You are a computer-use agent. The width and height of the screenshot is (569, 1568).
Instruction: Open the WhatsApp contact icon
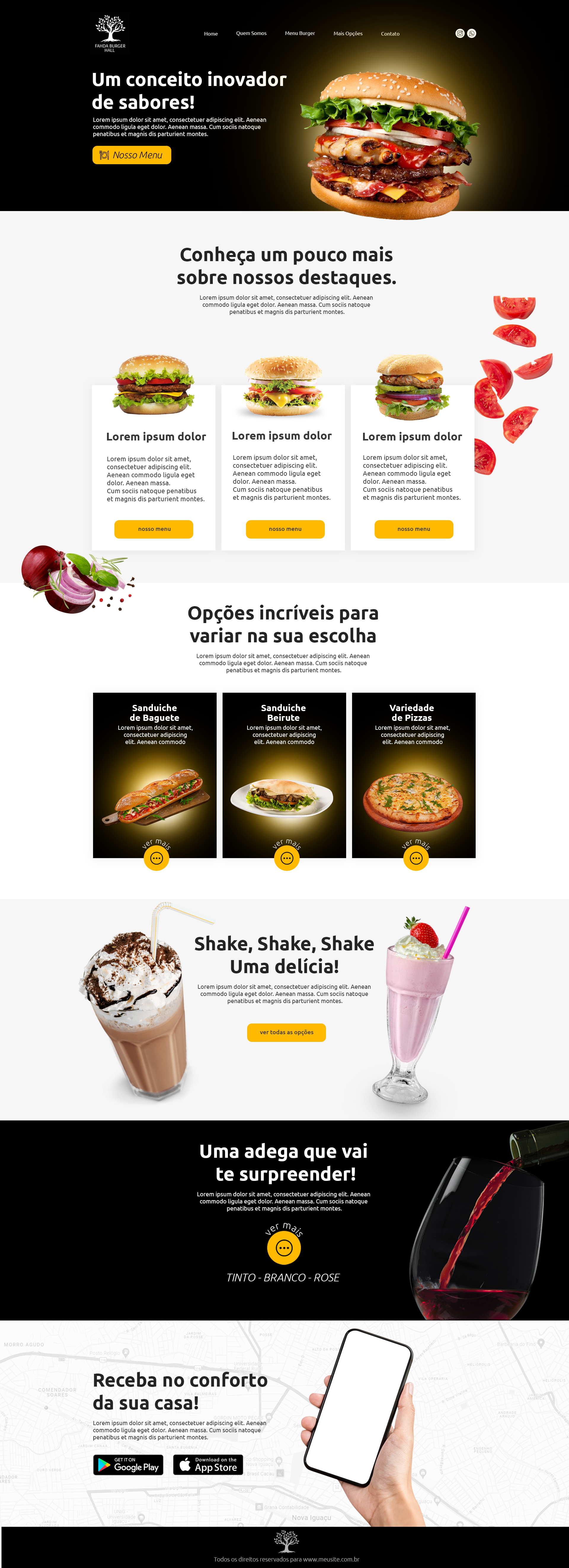click(x=471, y=33)
